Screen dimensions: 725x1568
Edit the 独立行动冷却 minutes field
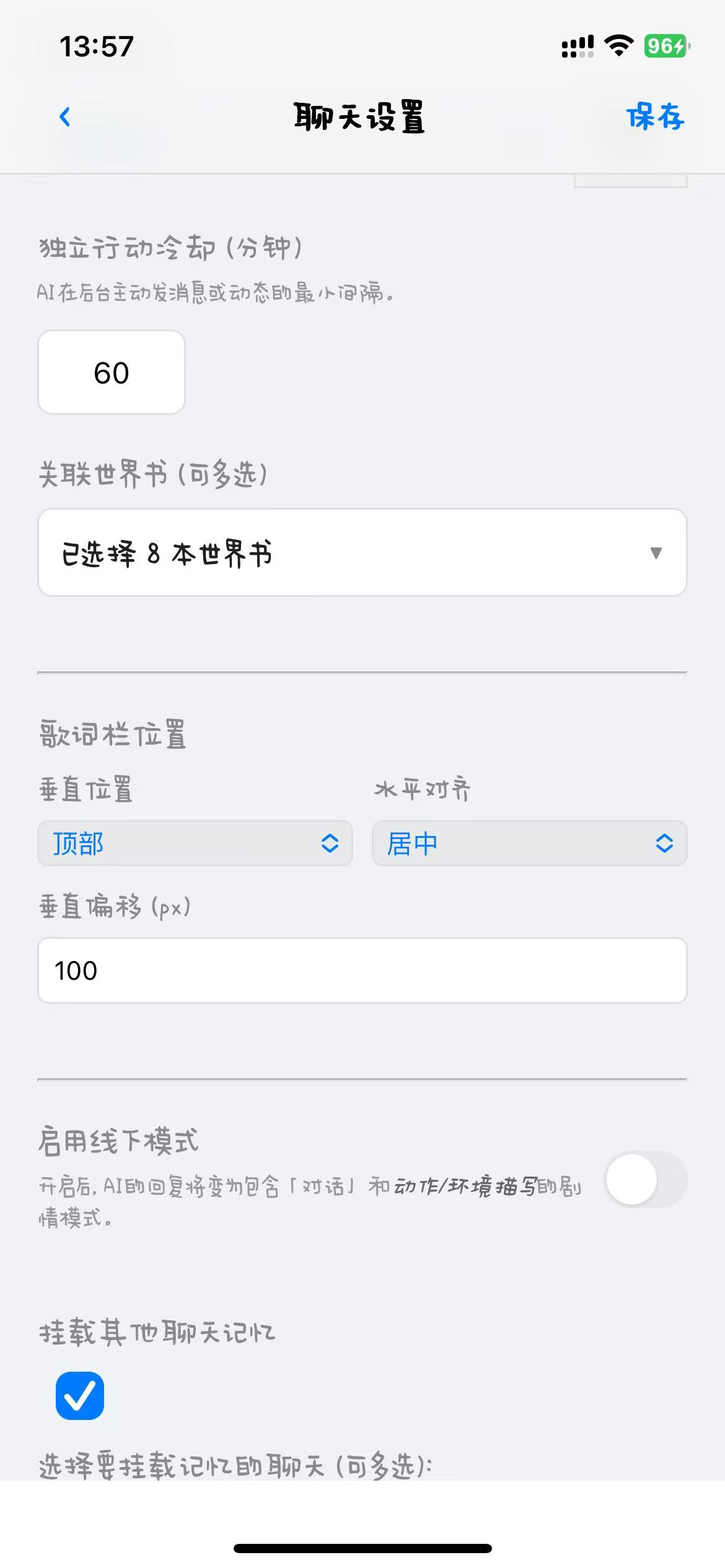click(112, 373)
